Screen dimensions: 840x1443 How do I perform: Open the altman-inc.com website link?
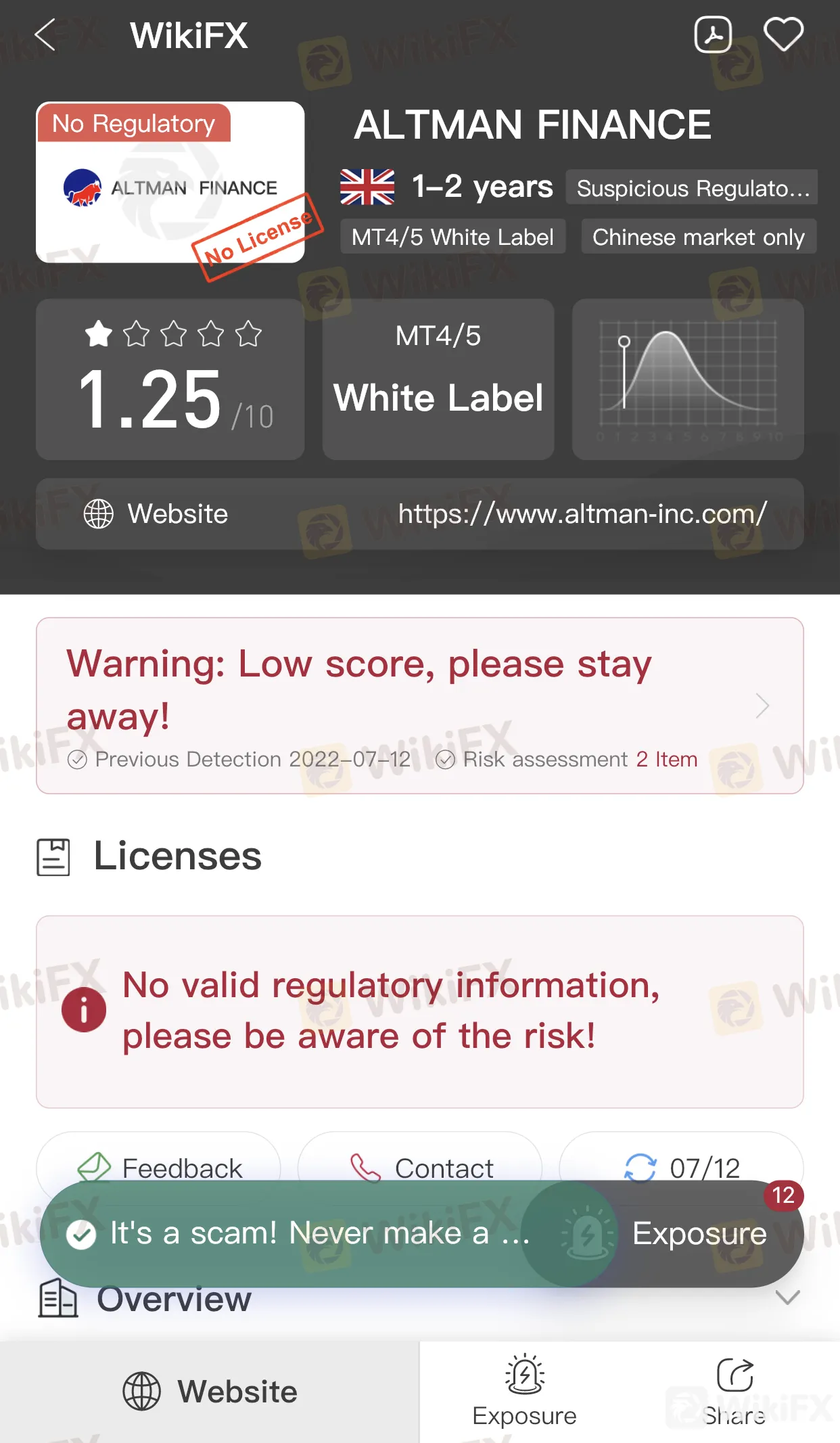(x=582, y=514)
